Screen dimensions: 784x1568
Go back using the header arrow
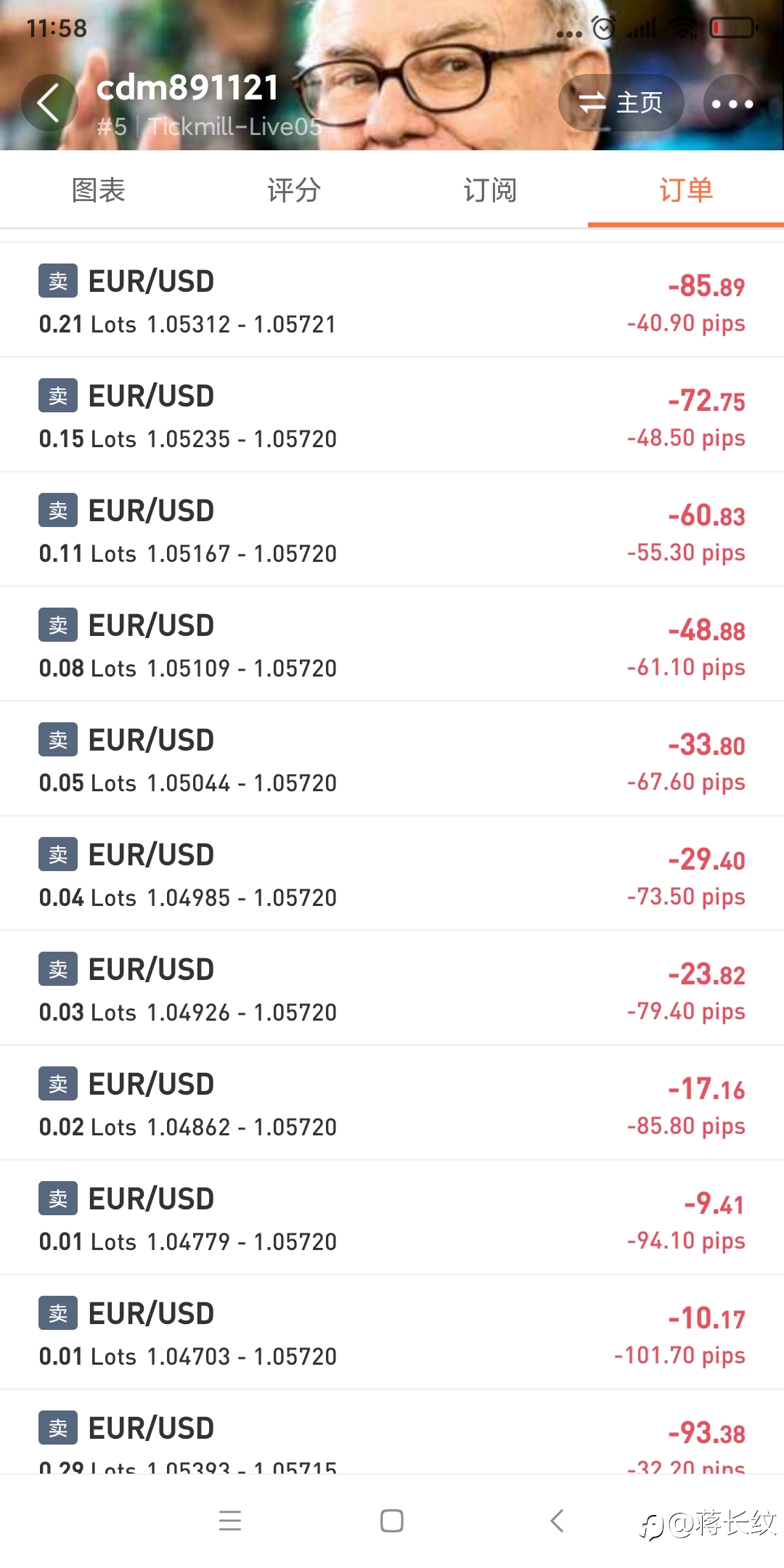click(x=49, y=103)
